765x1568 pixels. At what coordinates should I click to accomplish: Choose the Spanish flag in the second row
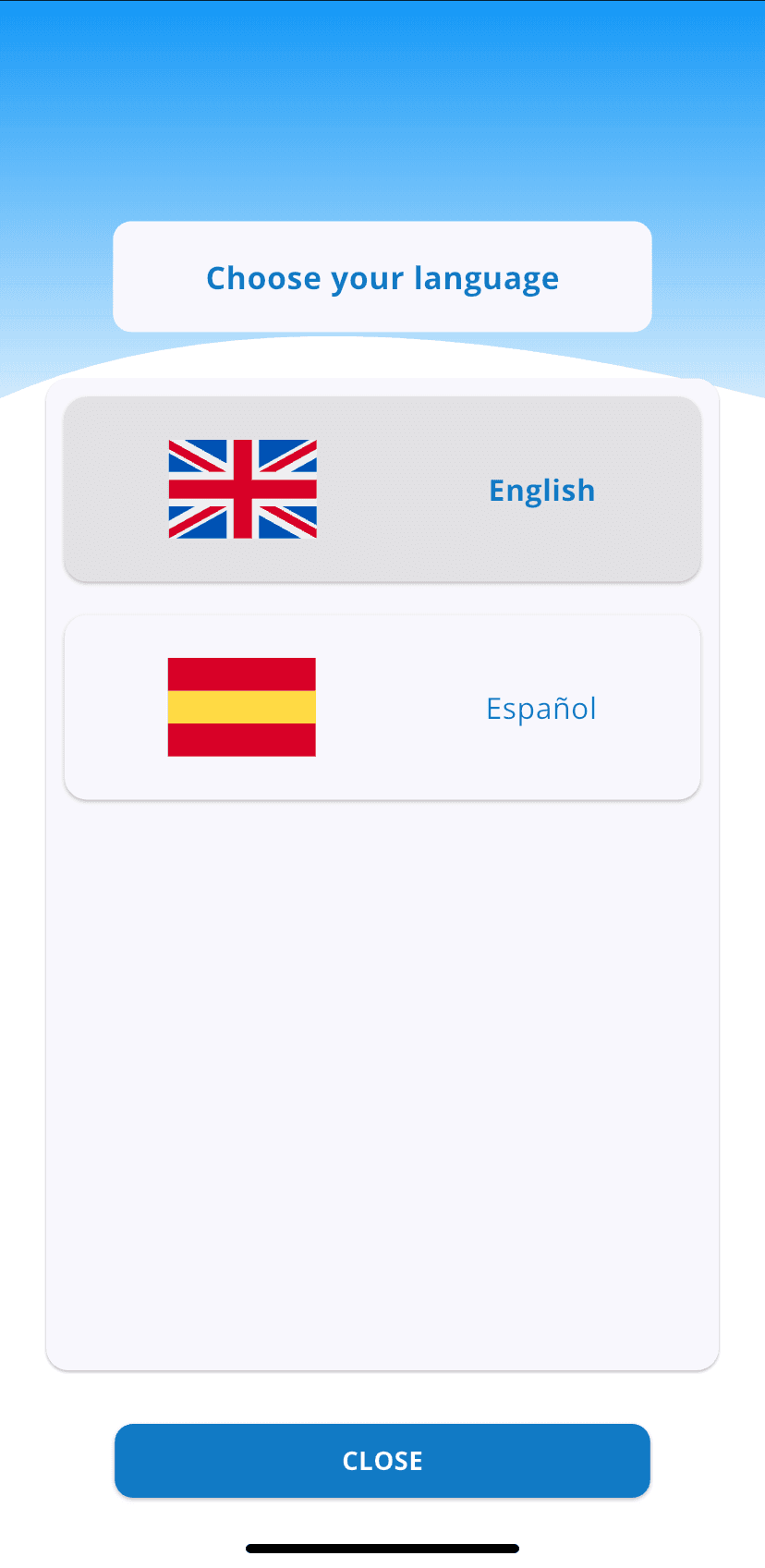241,707
